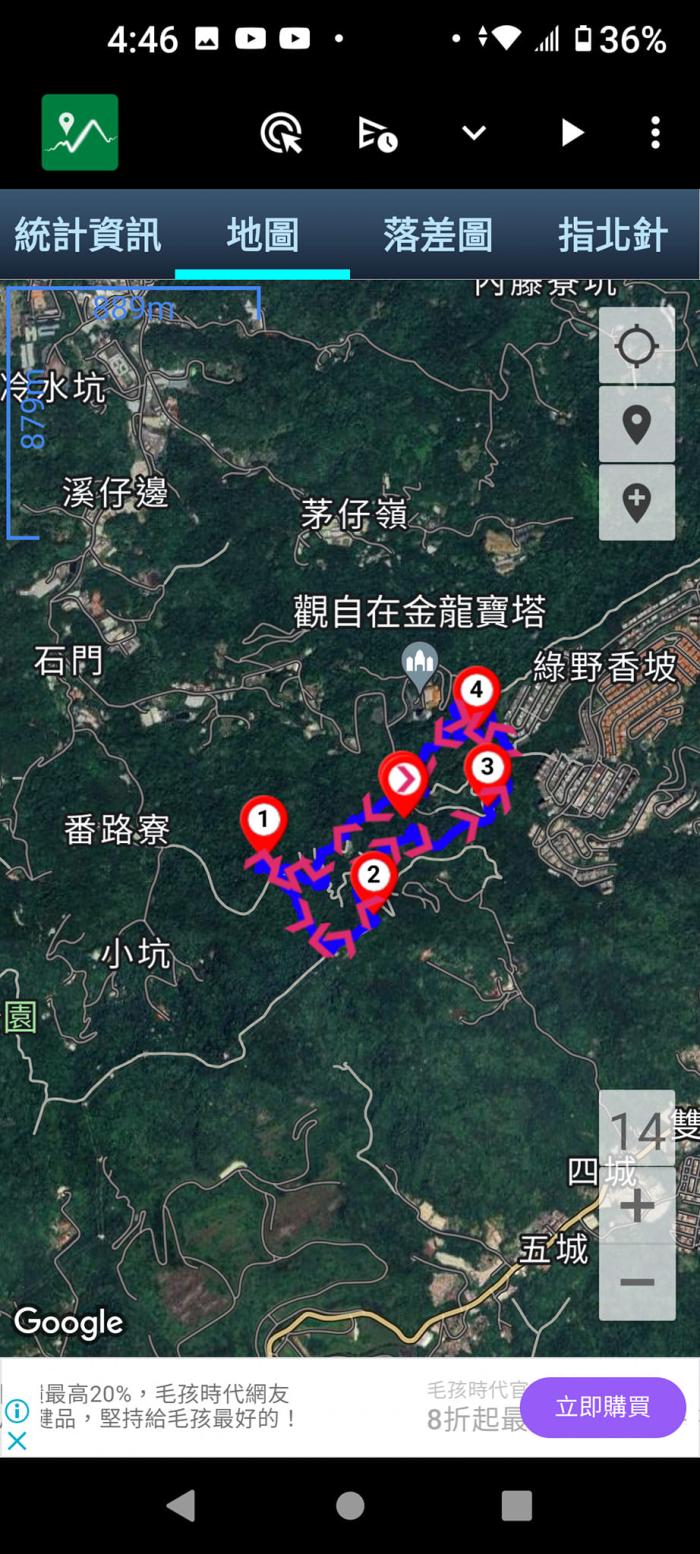Tap the cursor-click target icon in toolbar
Image resolution: width=700 pixels, height=1554 pixels.
(x=281, y=133)
